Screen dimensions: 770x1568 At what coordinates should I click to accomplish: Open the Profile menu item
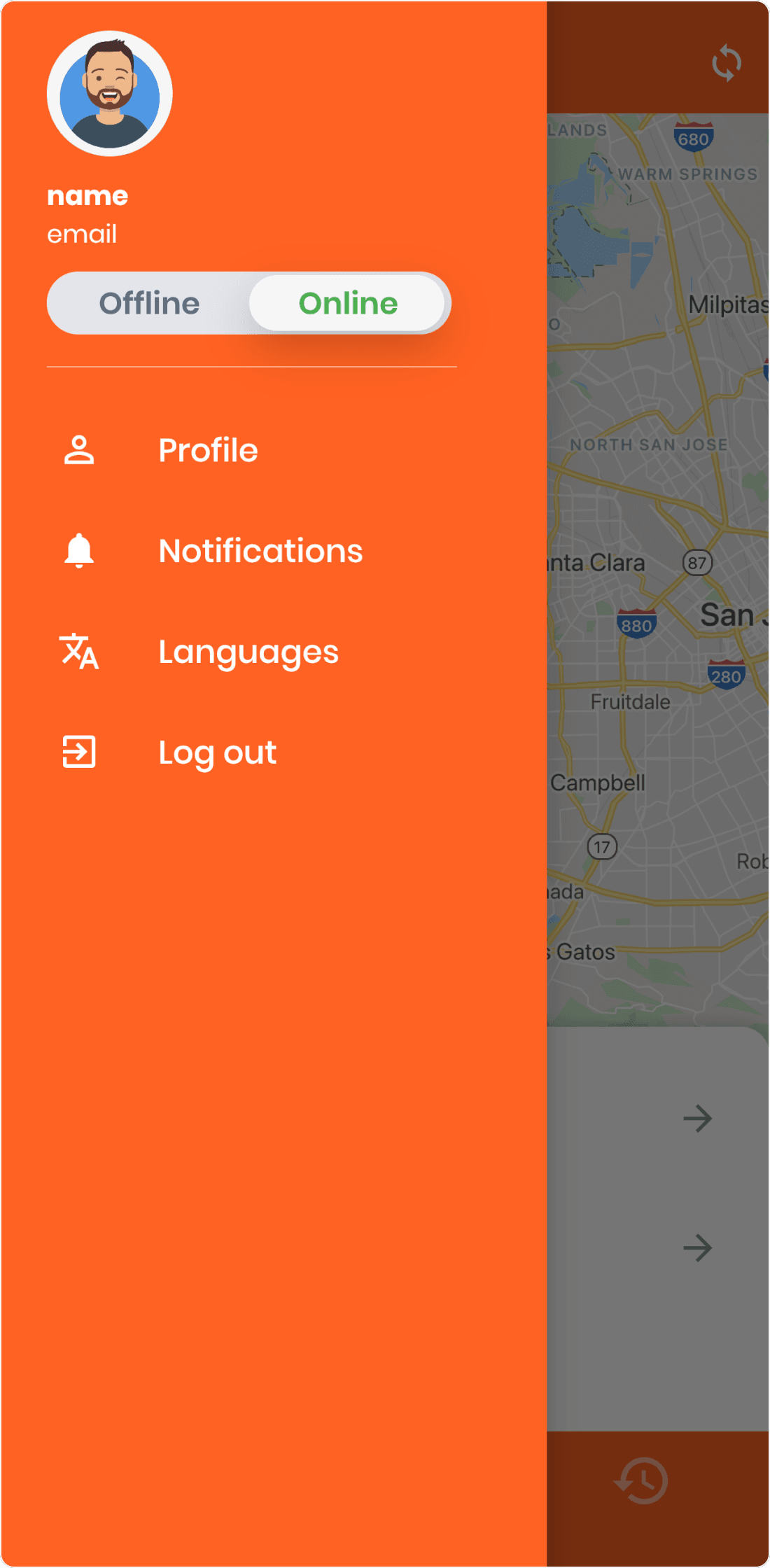[x=208, y=450]
